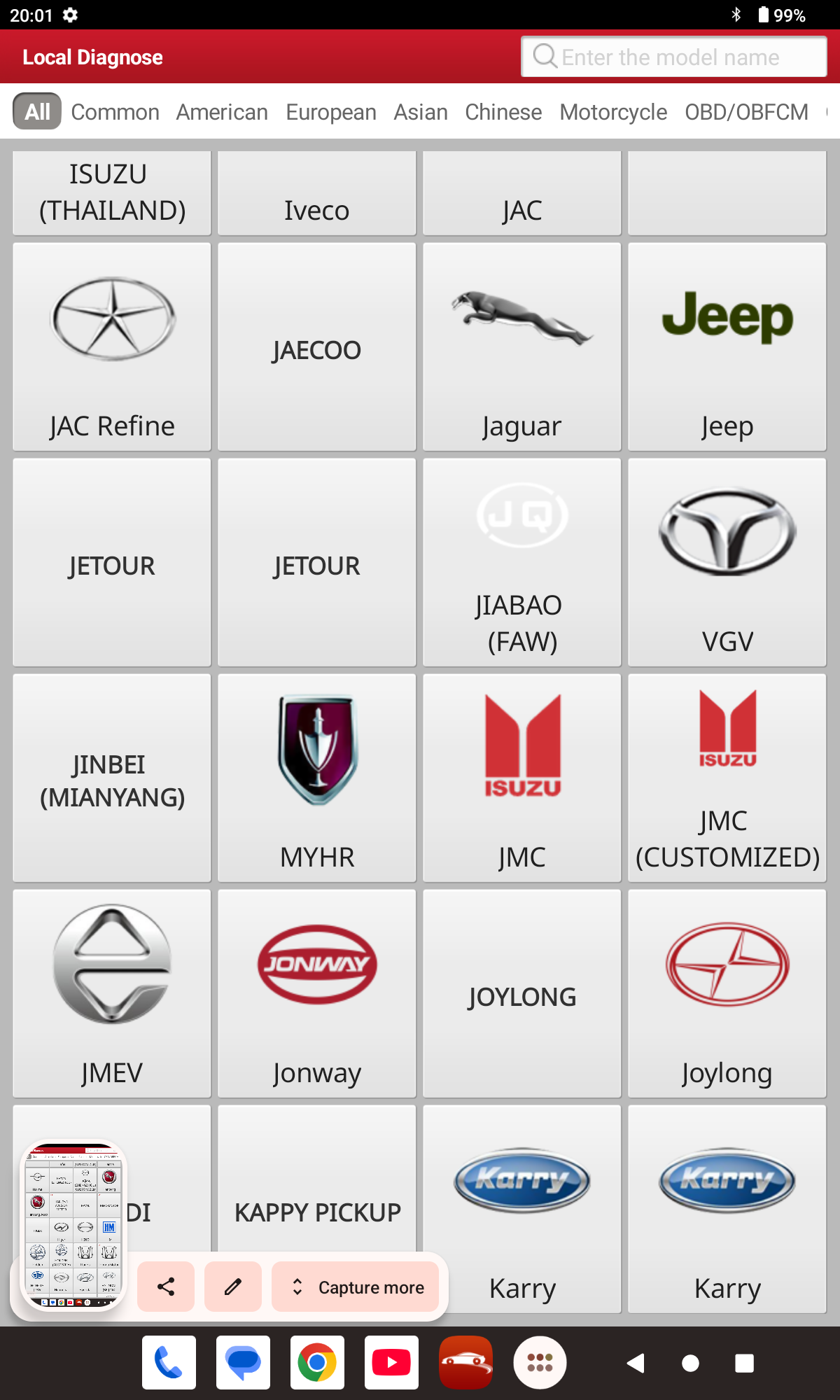The width and height of the screenshot is (840, 1400).
Task: Select the European category tab
Action: click(x=330, y=112)
